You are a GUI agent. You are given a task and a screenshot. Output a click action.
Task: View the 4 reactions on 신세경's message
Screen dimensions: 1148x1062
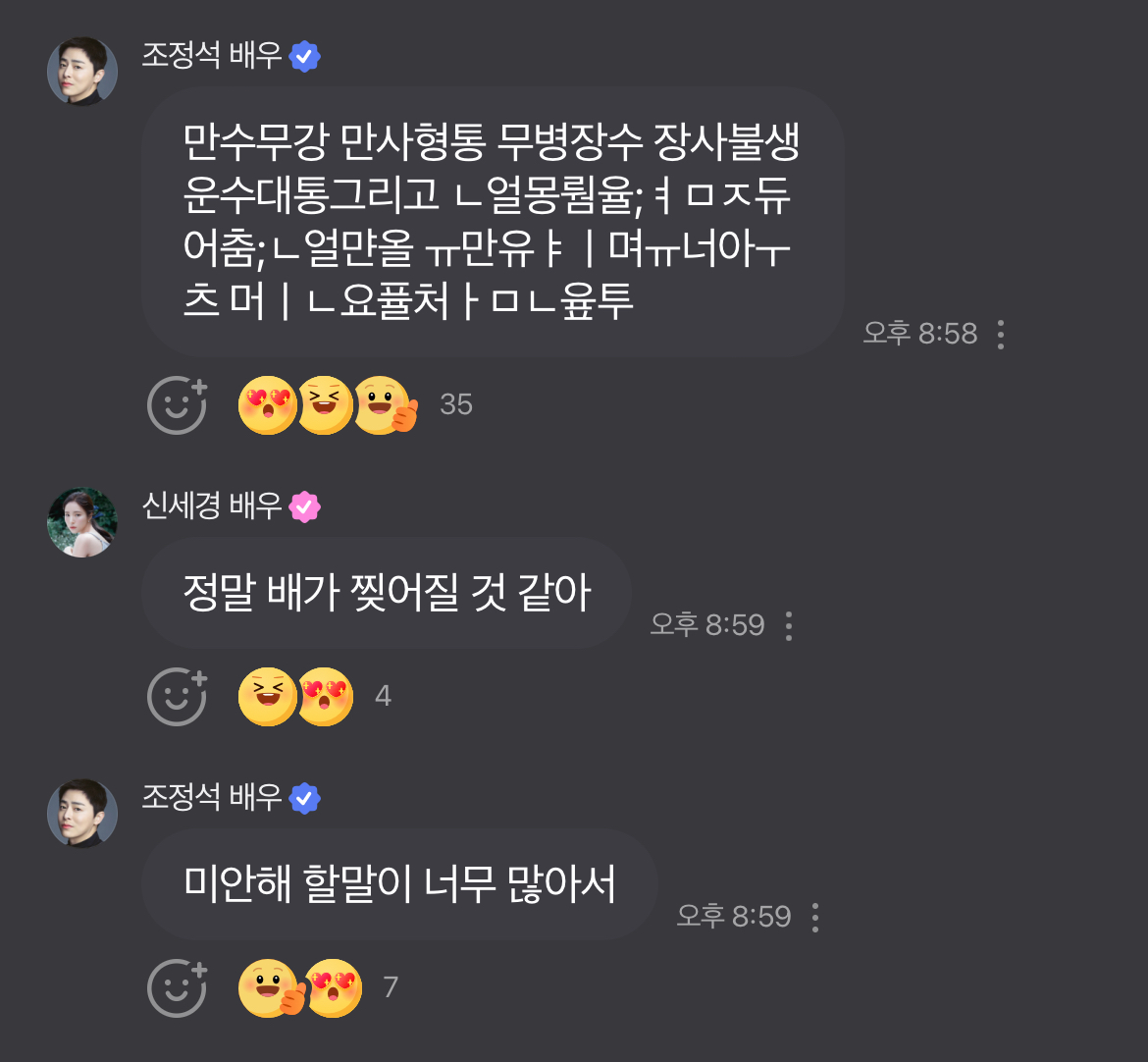point(315,697)
